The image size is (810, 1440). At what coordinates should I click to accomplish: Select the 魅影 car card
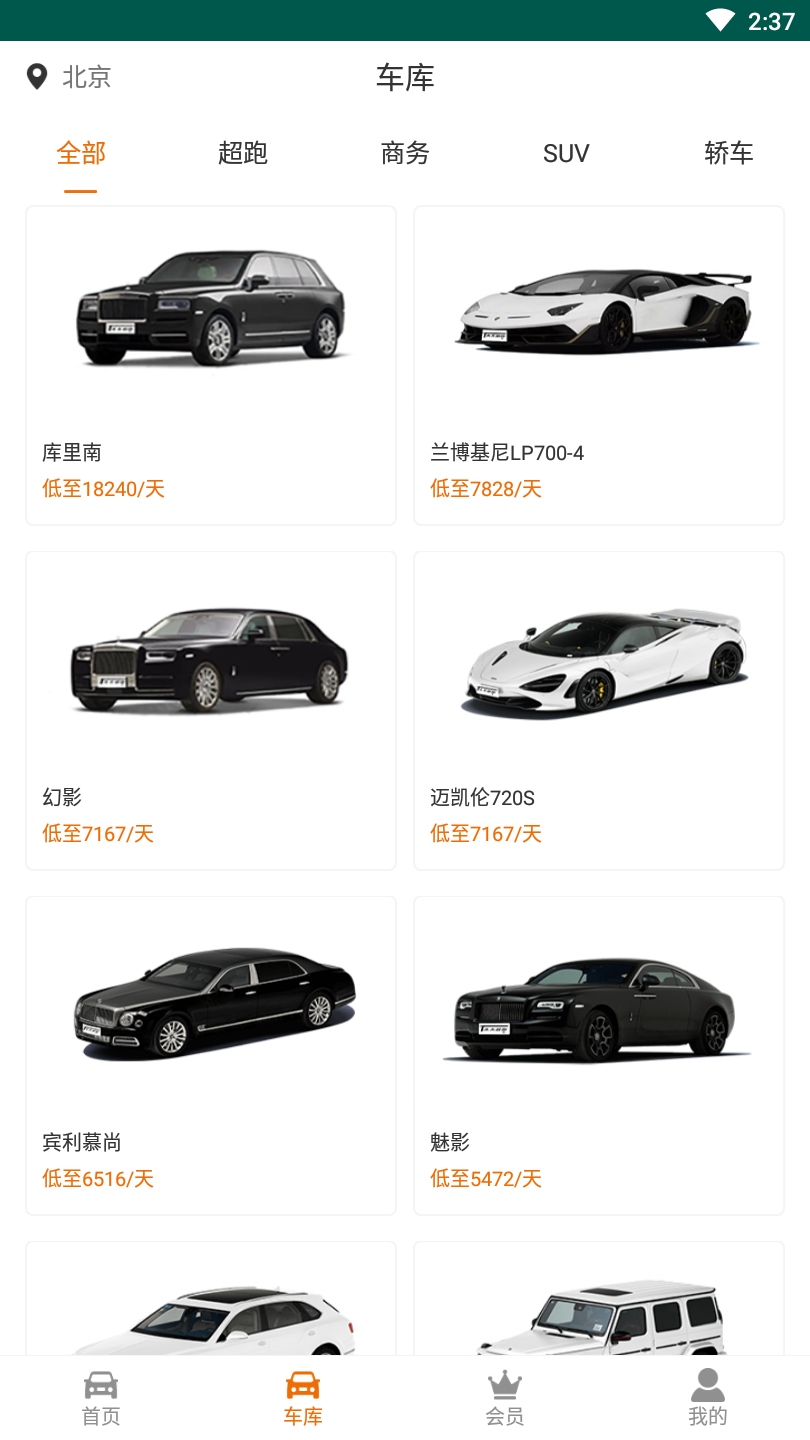599,1055
